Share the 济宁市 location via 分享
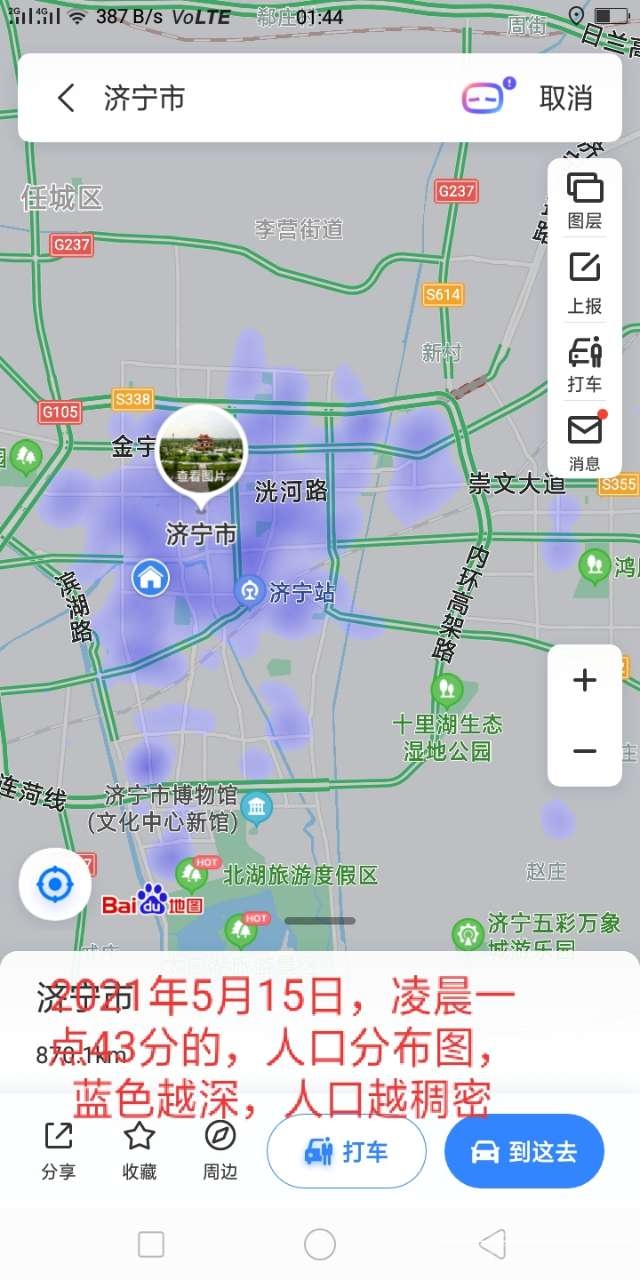640x1280 pixels. pyautogui.click(x=58, y=1150)
